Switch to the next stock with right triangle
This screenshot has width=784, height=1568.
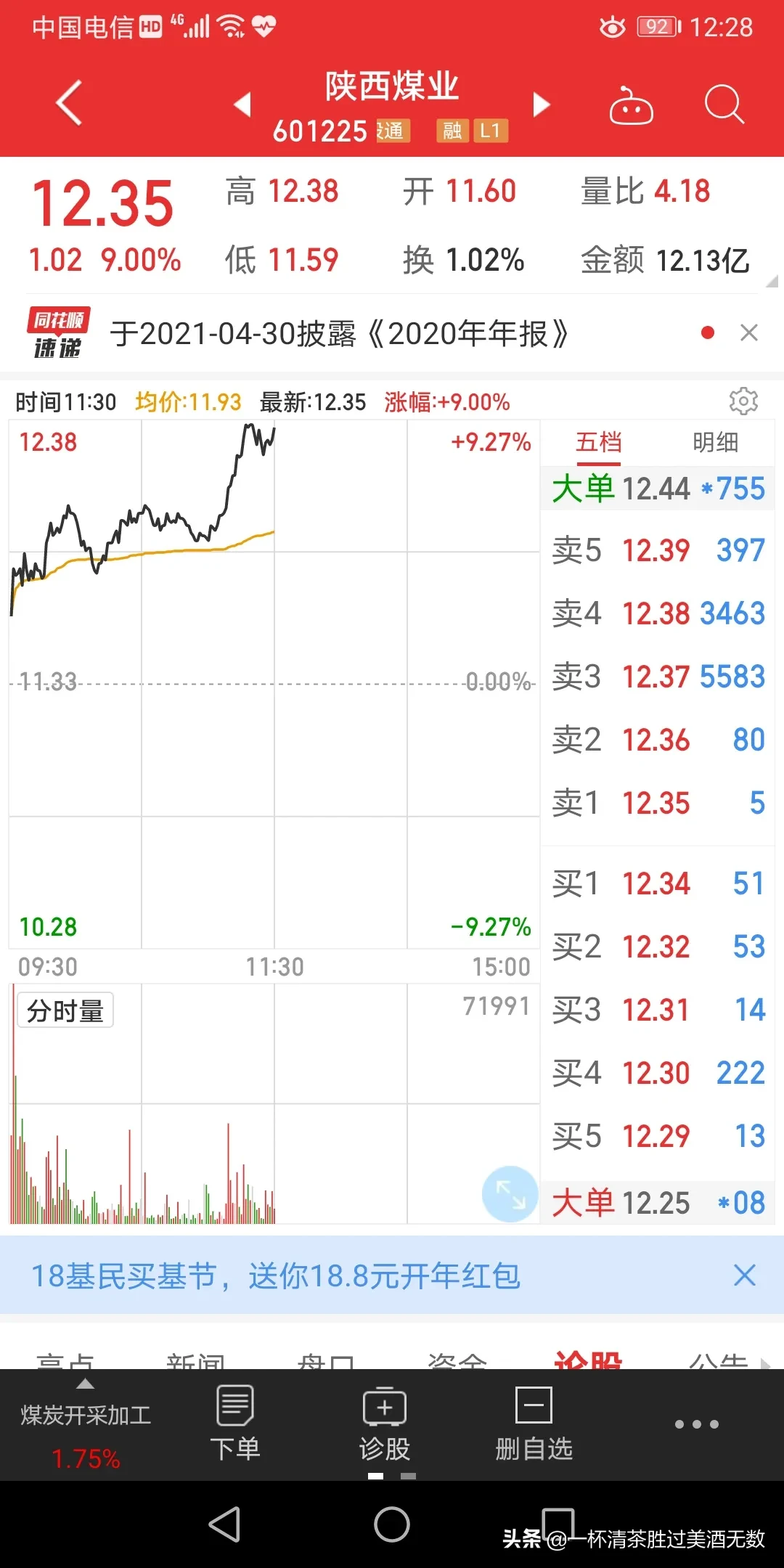click(542, 105)
